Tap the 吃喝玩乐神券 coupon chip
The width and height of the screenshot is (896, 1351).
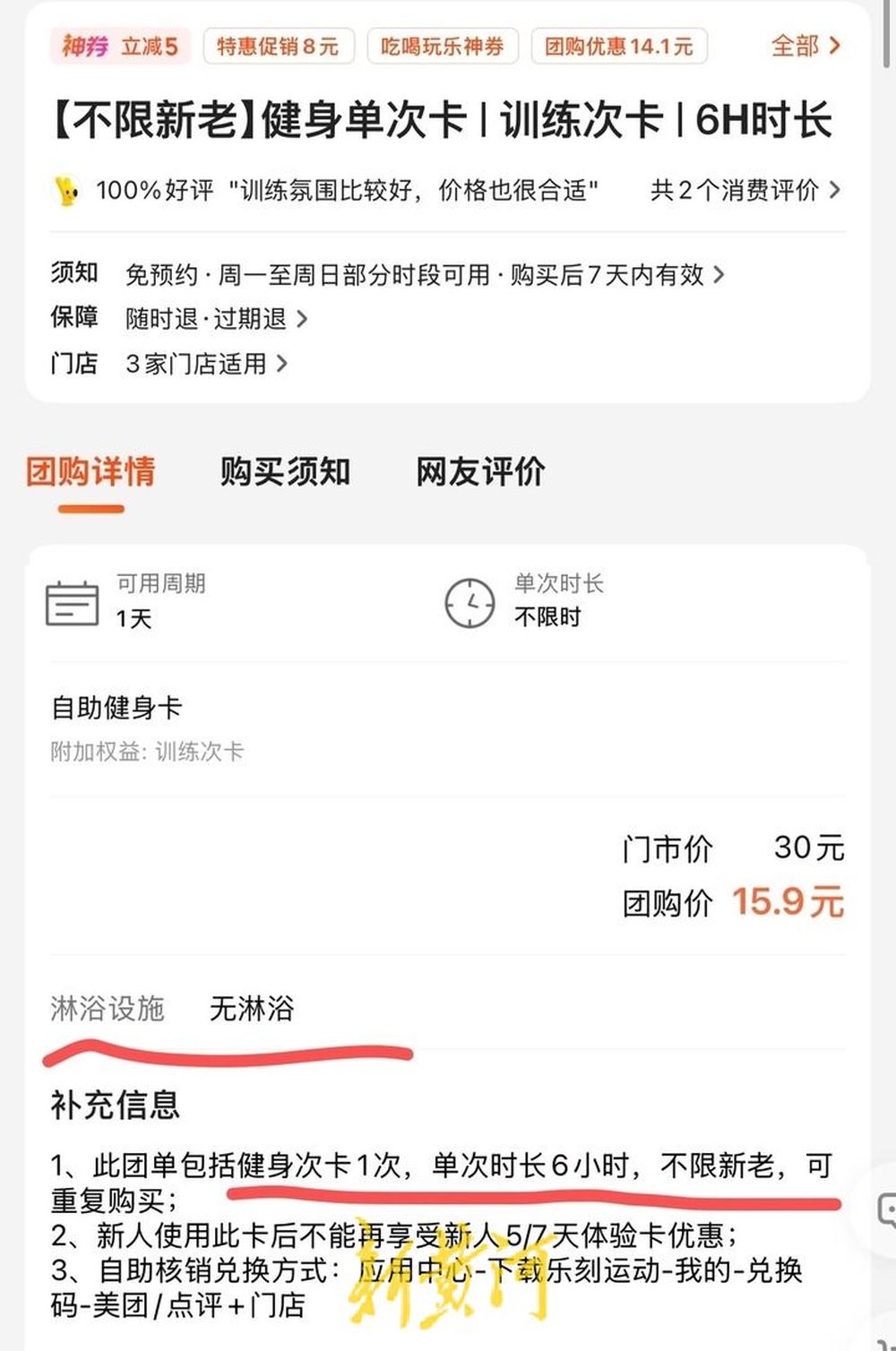tap(442, 46)
